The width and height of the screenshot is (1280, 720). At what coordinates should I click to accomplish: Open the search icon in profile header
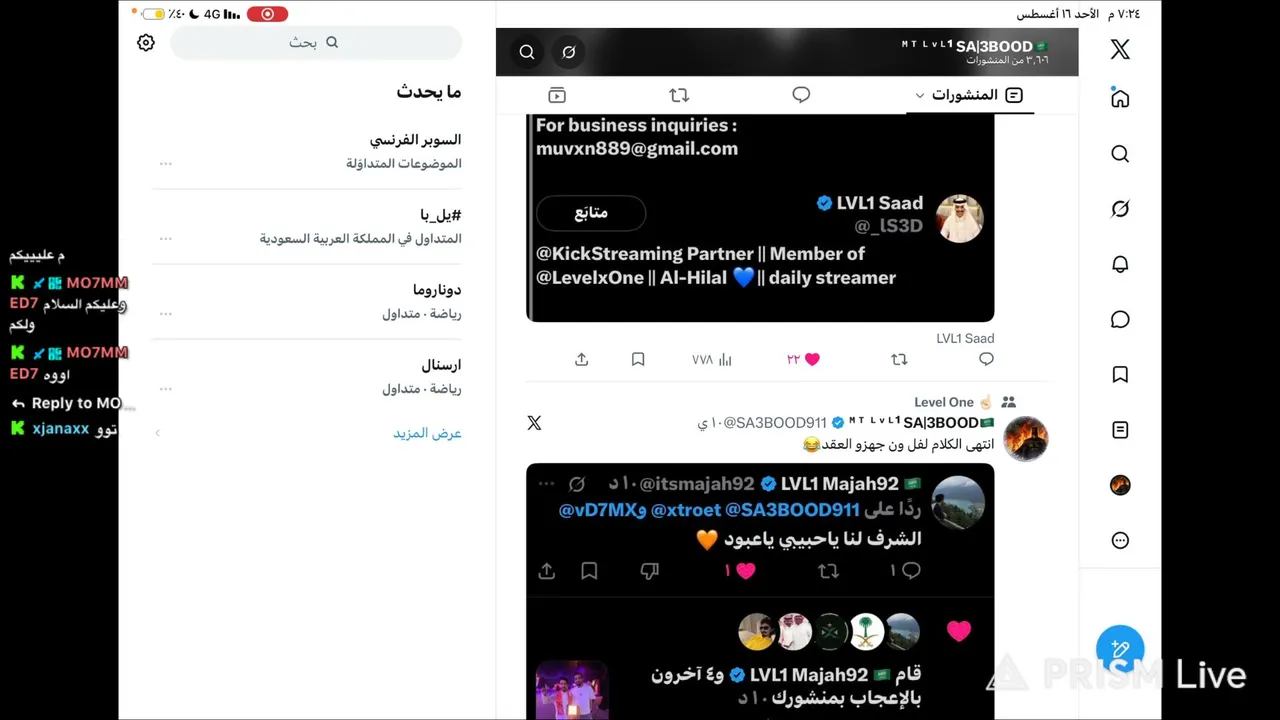tap(527, 52)
